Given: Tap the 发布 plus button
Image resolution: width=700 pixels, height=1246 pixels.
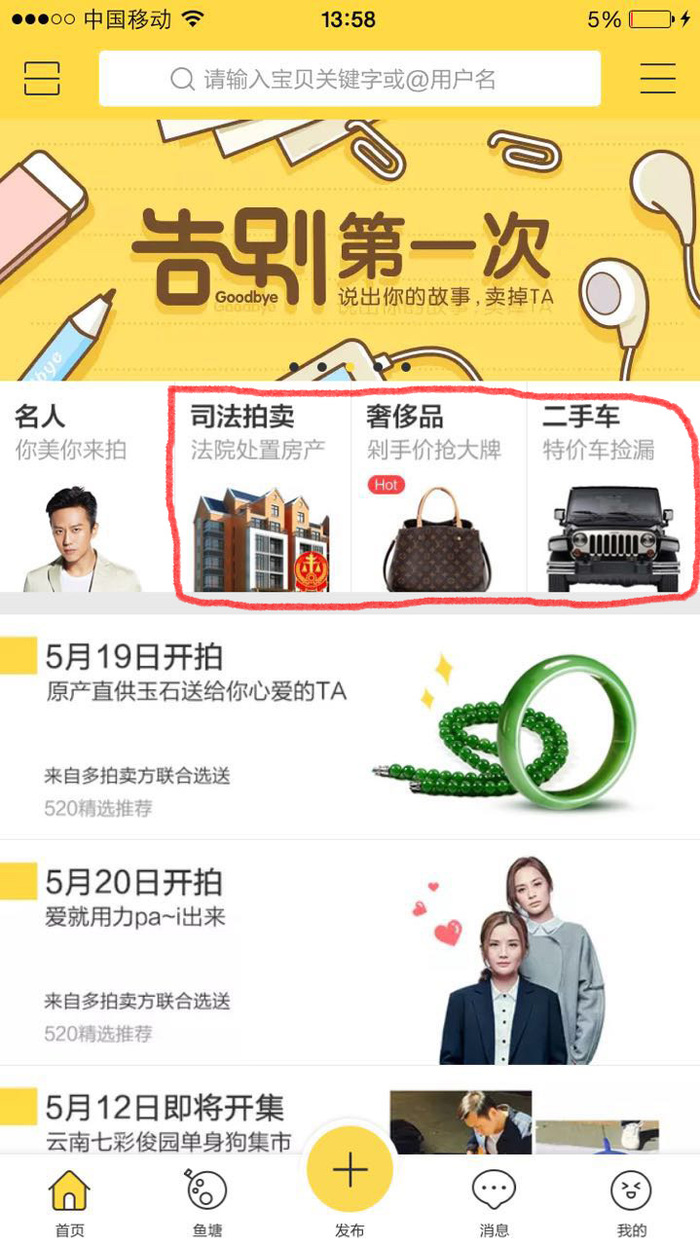Looking at the screenshot, I should click(x=349, y=1170).
